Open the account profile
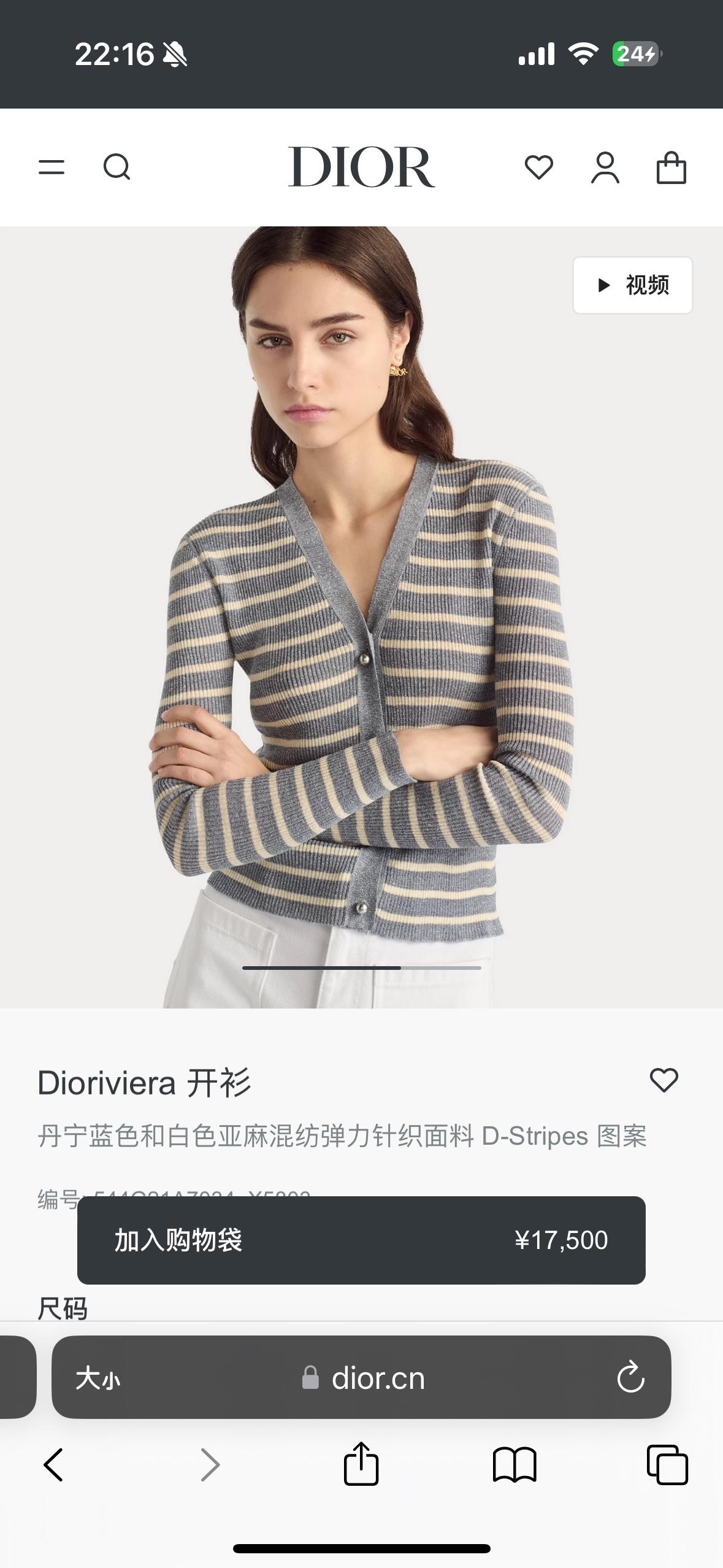This screenshot has height=1568, width=723. pyautogui.click(x=605, y=167)
